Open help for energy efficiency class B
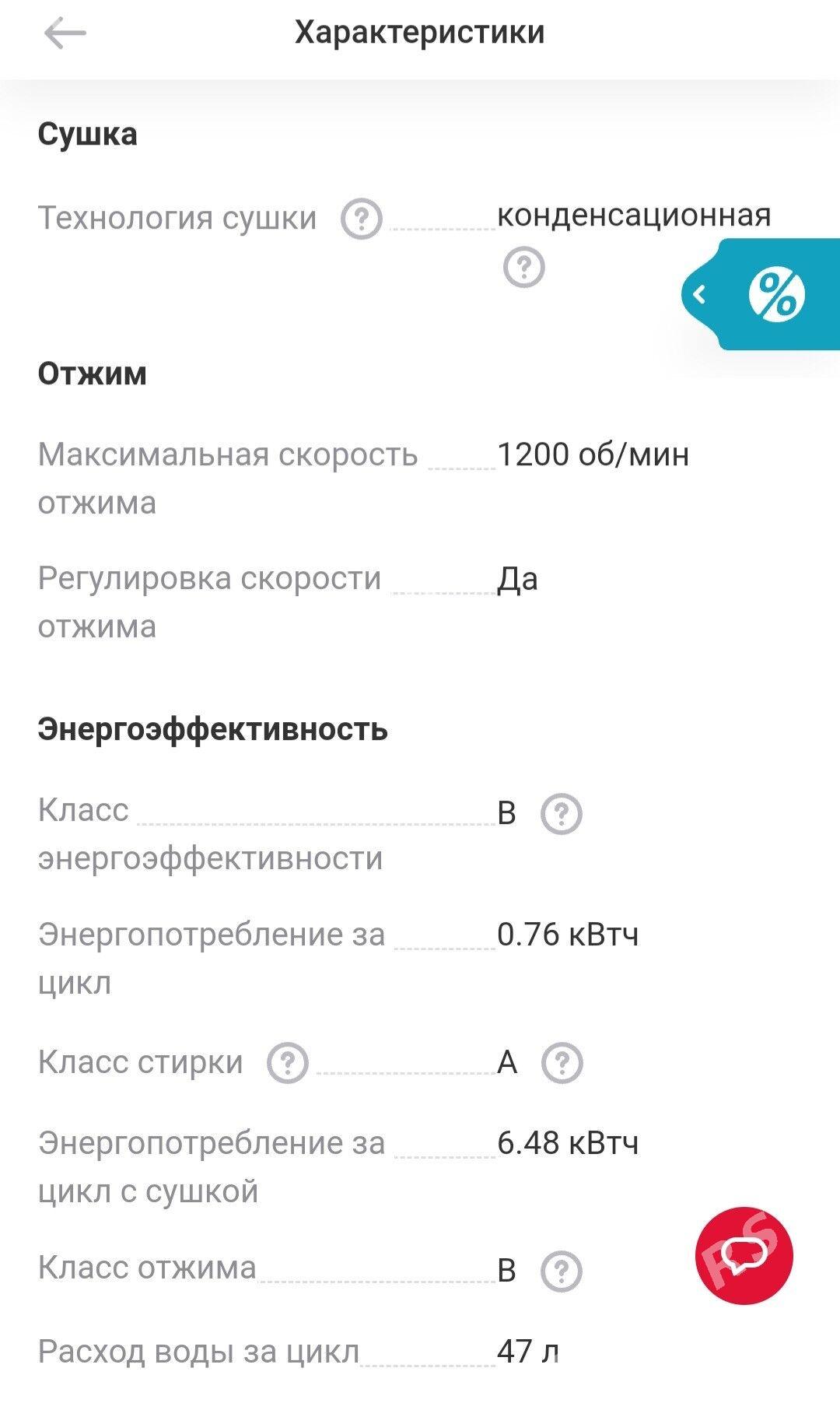Viewport: 840px width, 1417px height. 563,815
